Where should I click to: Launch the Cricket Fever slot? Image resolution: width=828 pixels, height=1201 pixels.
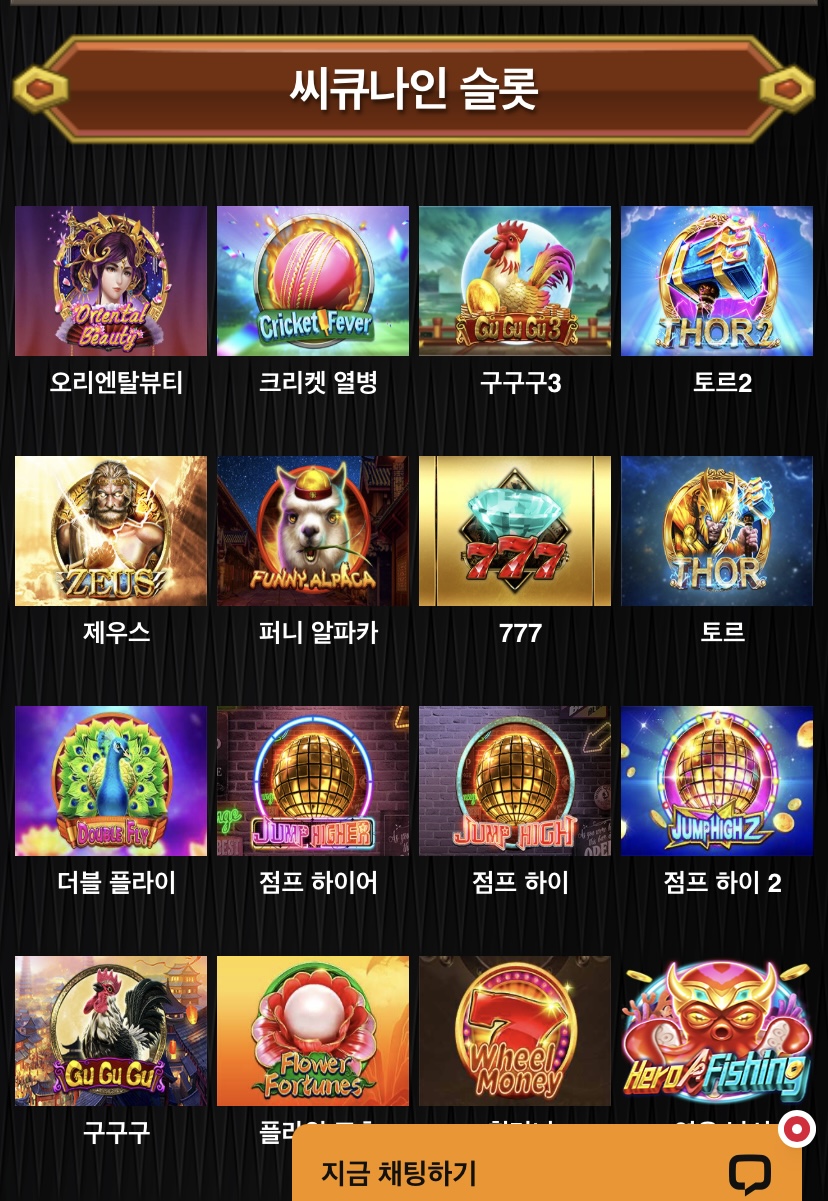313,281
